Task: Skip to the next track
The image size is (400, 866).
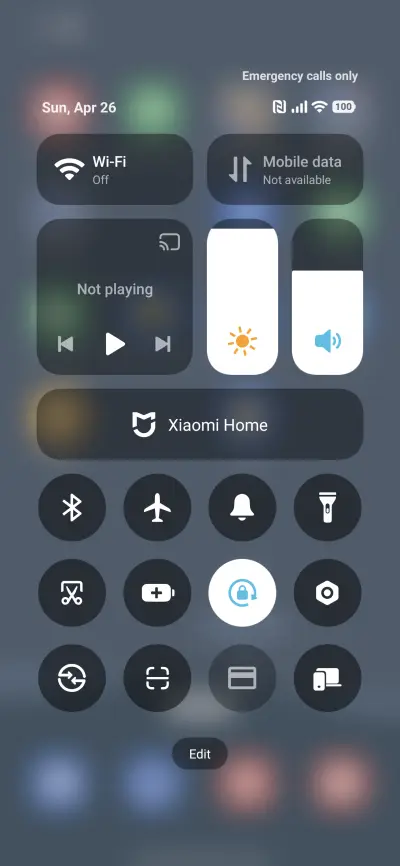Action: click(163, 344)
